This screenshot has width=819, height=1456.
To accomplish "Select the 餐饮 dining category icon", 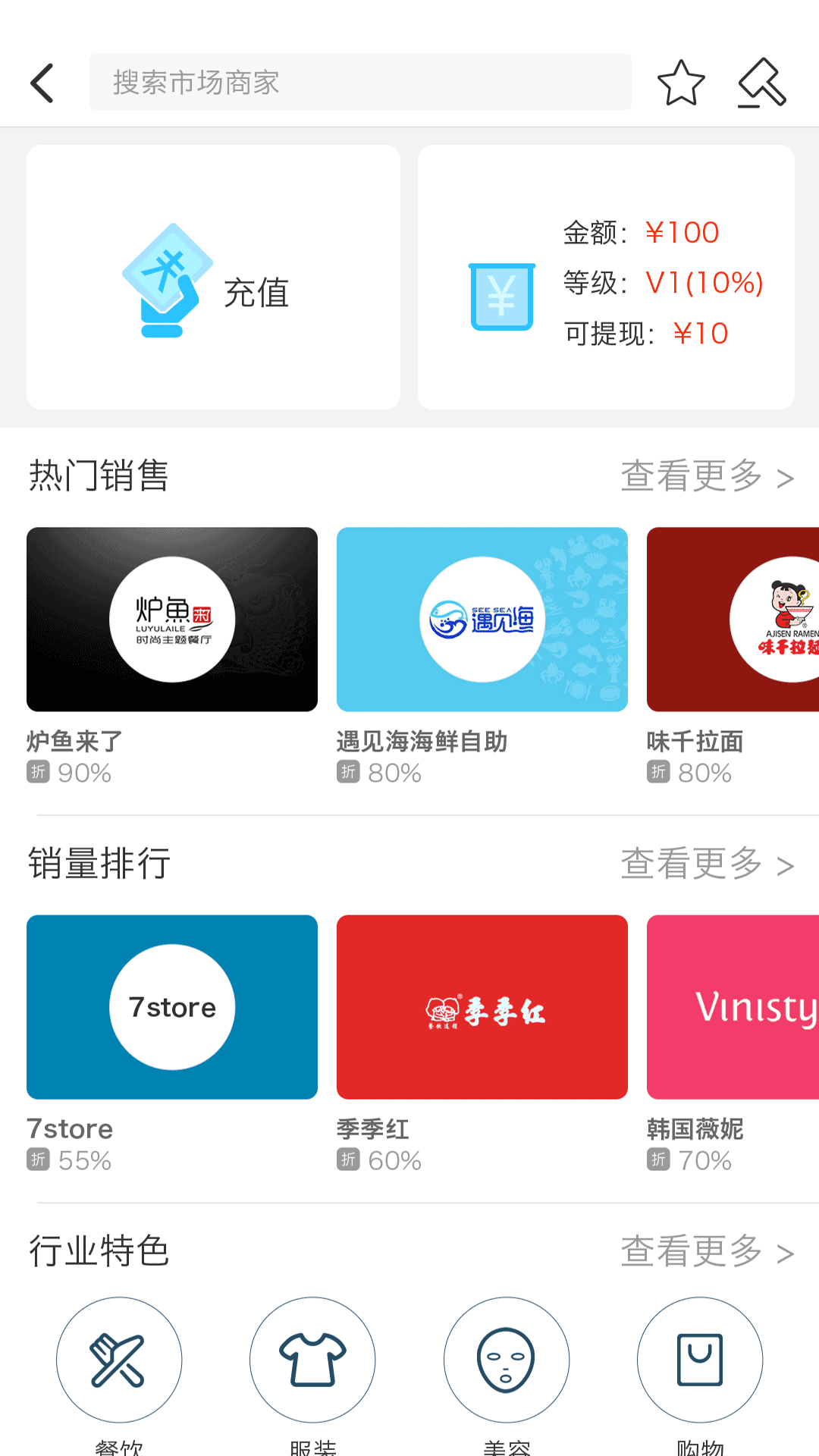I will tap(118, 1360).
